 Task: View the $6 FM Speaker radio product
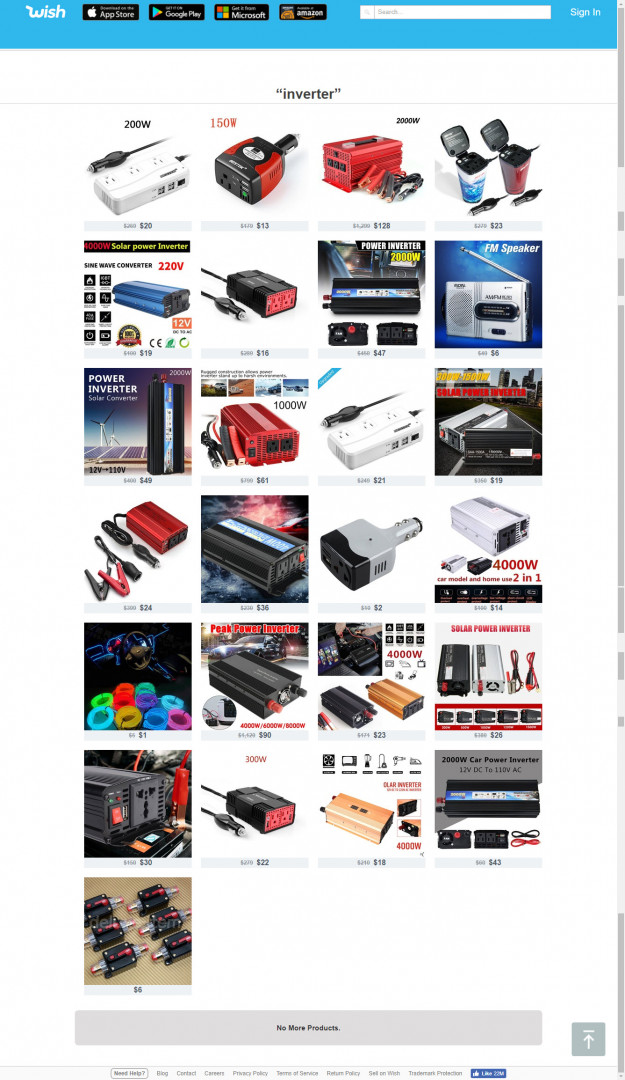(x=488, y=294)
